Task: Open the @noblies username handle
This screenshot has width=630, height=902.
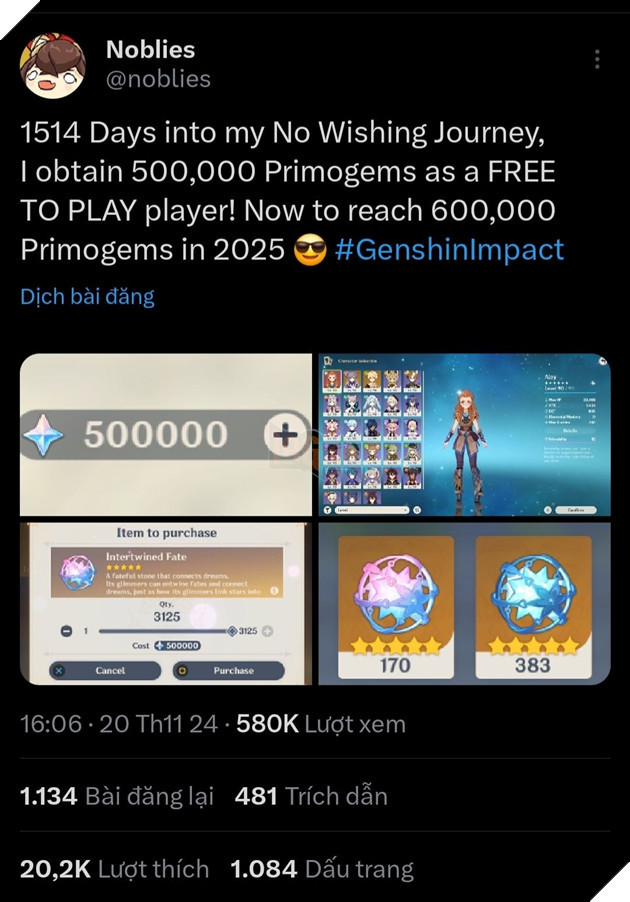Action: [x=158, y=78]
